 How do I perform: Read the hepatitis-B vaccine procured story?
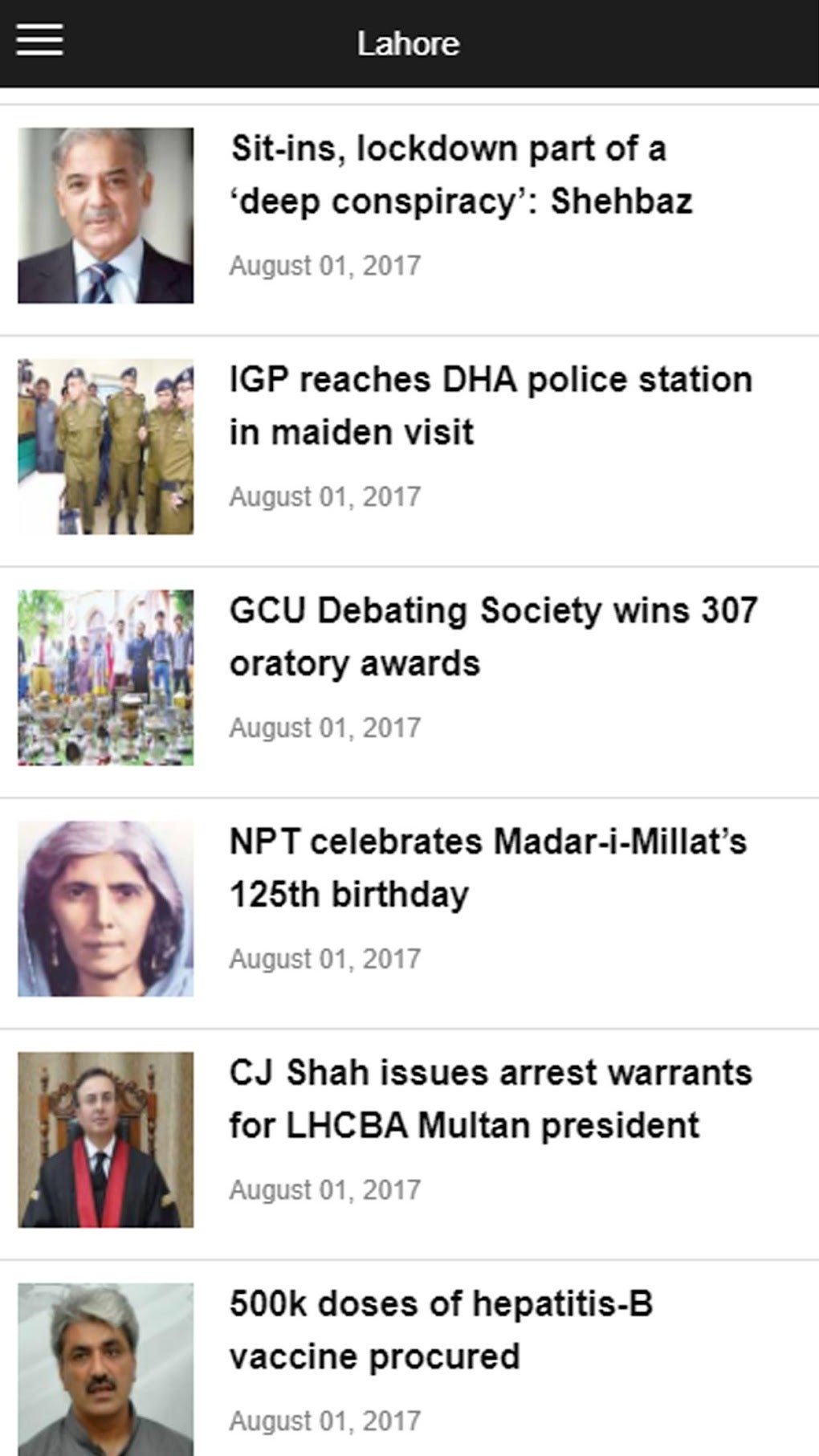[x=441, y=1329]
